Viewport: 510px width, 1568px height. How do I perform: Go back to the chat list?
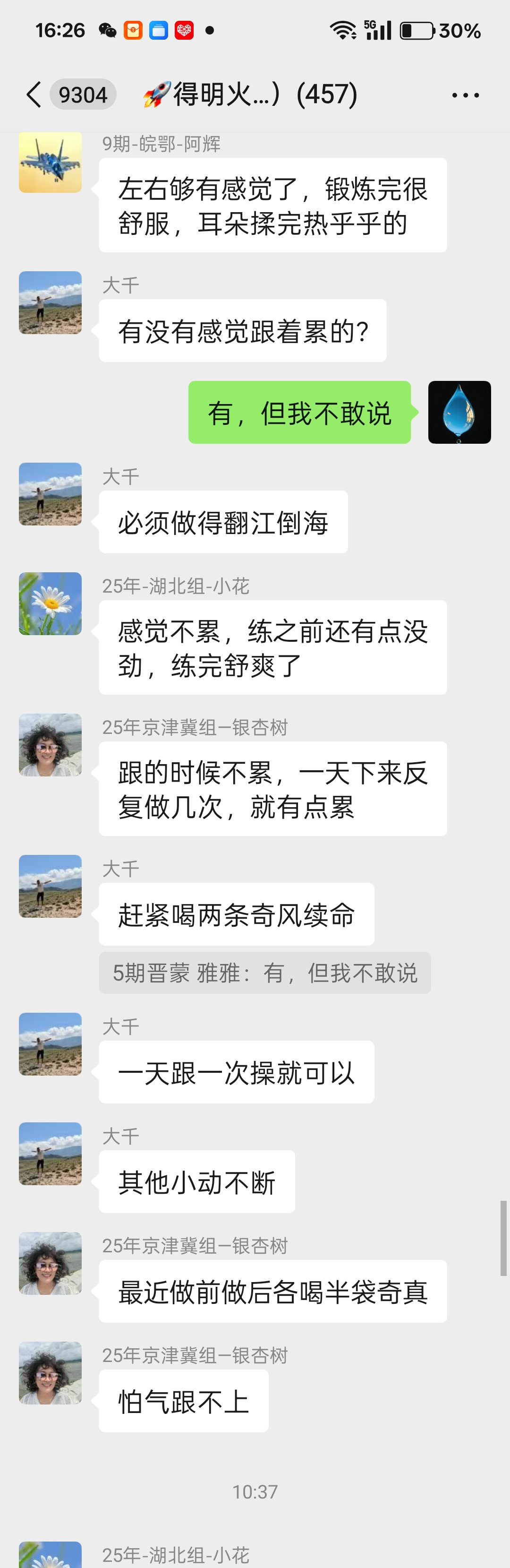coord(34,95)
